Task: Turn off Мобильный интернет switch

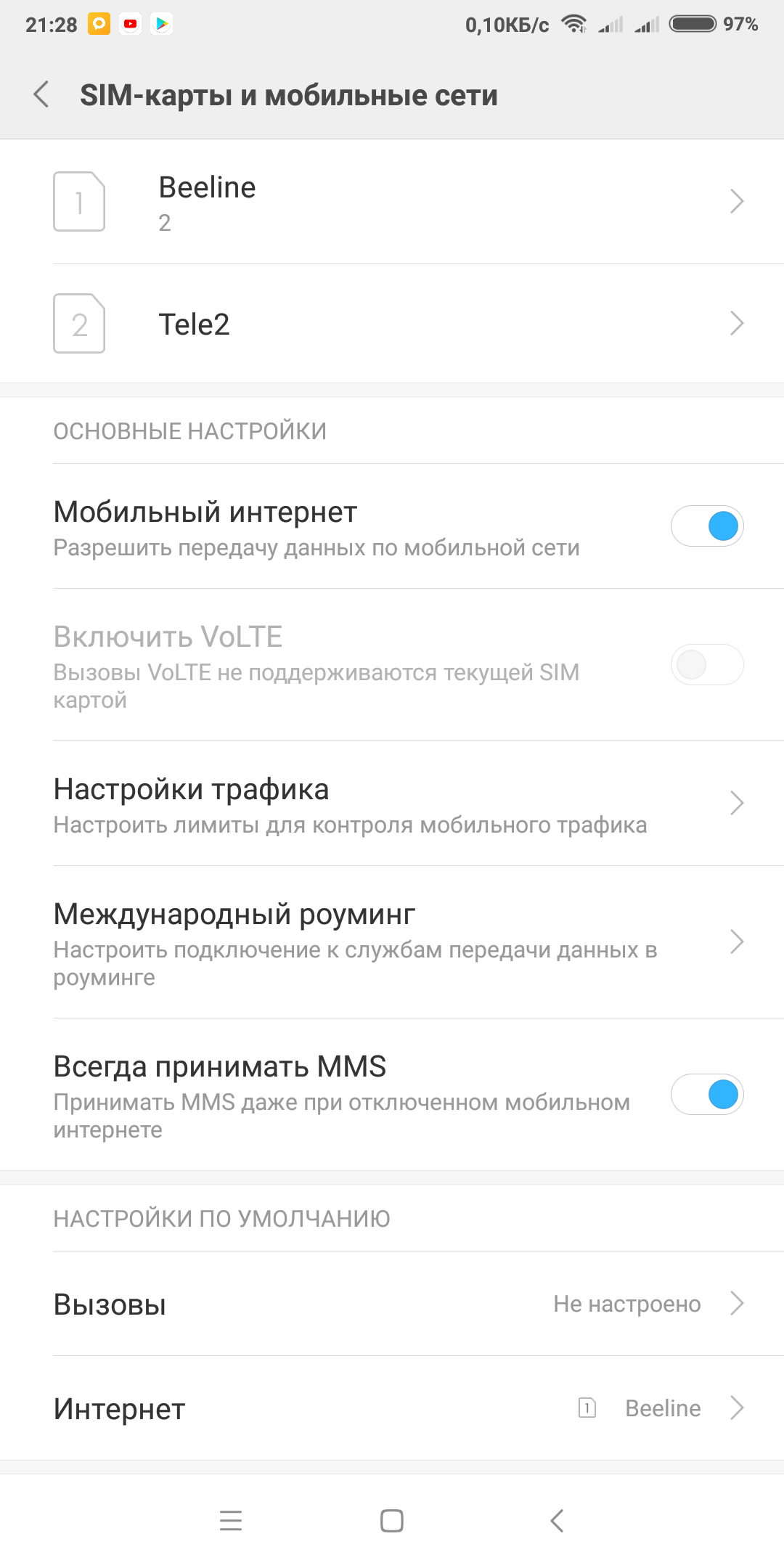Action: click(x=706, y=526)
